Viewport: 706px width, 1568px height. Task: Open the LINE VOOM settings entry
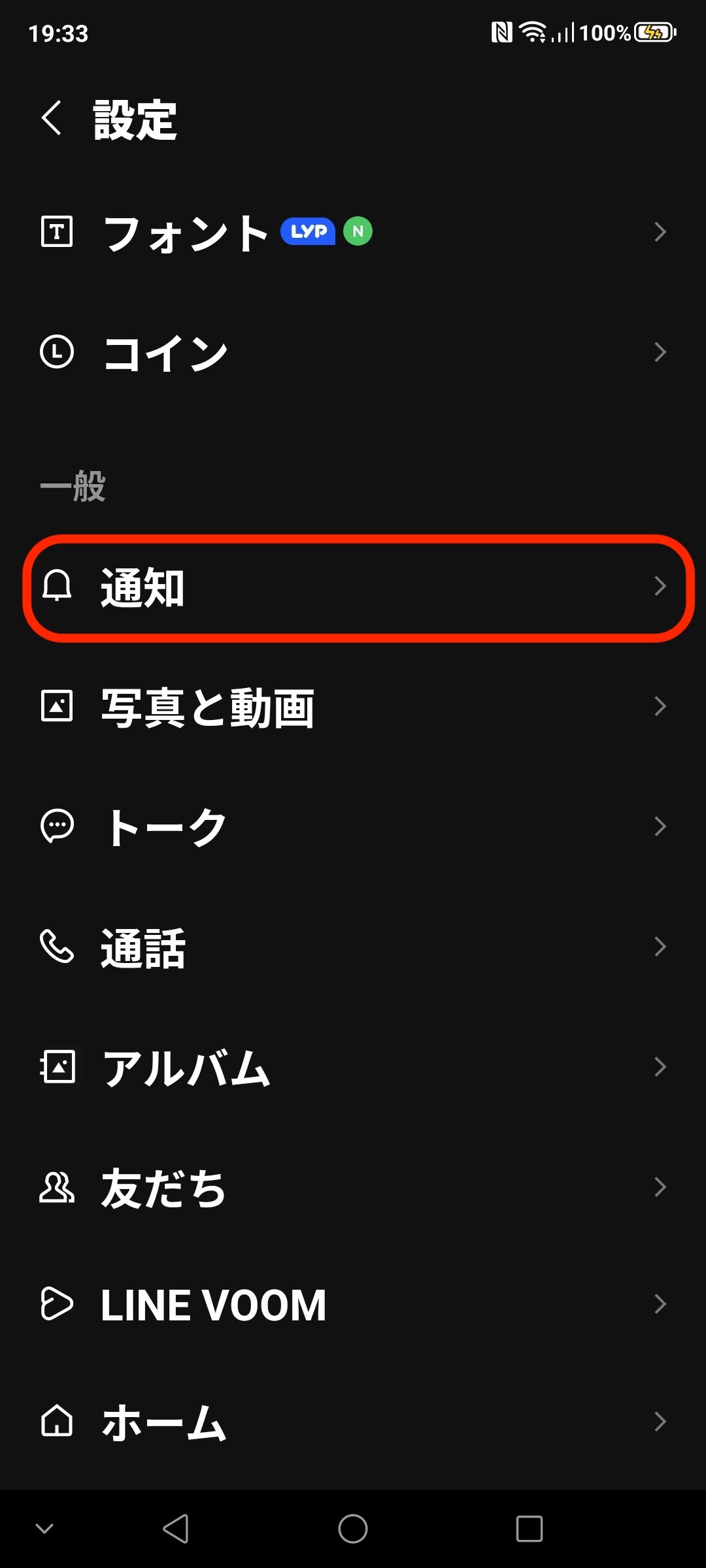click(x=353, y=1303)
